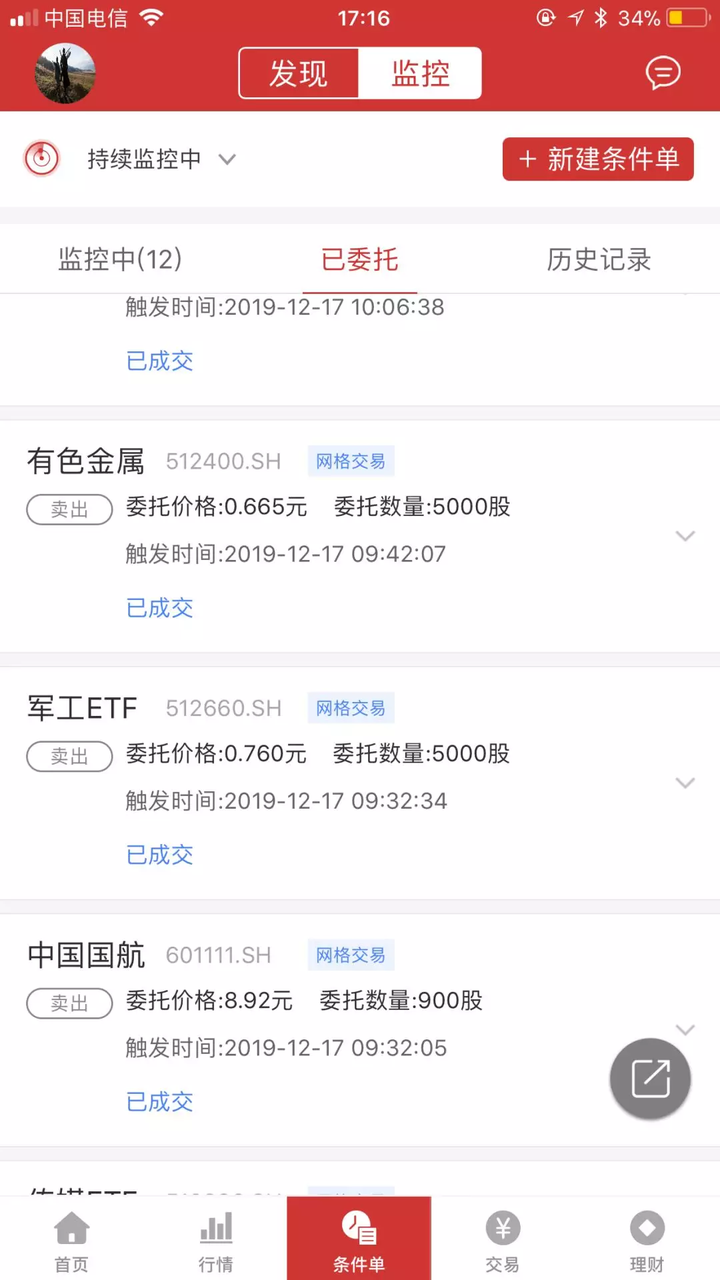This screenshot has height=1280, width=720.
Task: Open the 历史记录 tab
Action: [599, 259]
